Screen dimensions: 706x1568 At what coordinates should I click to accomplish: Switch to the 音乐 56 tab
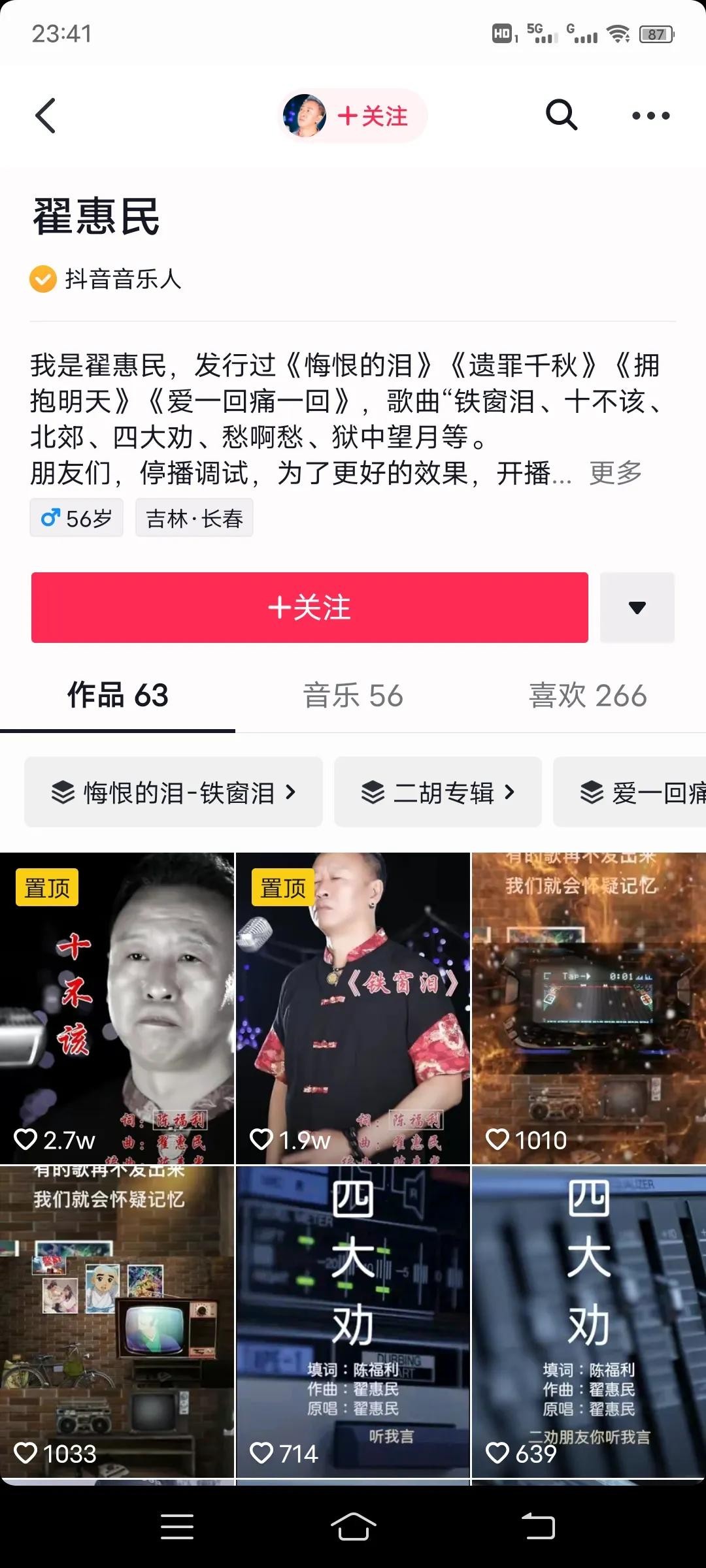click(353, 695)
